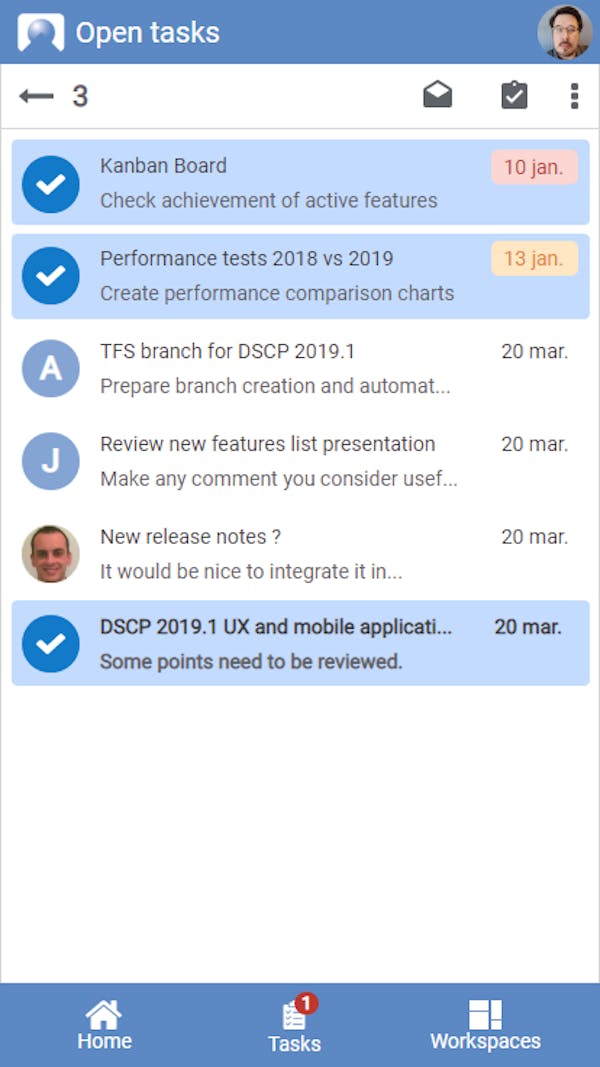Select the TFS branch for DSCP 2019.1 task

click(51, 369)
